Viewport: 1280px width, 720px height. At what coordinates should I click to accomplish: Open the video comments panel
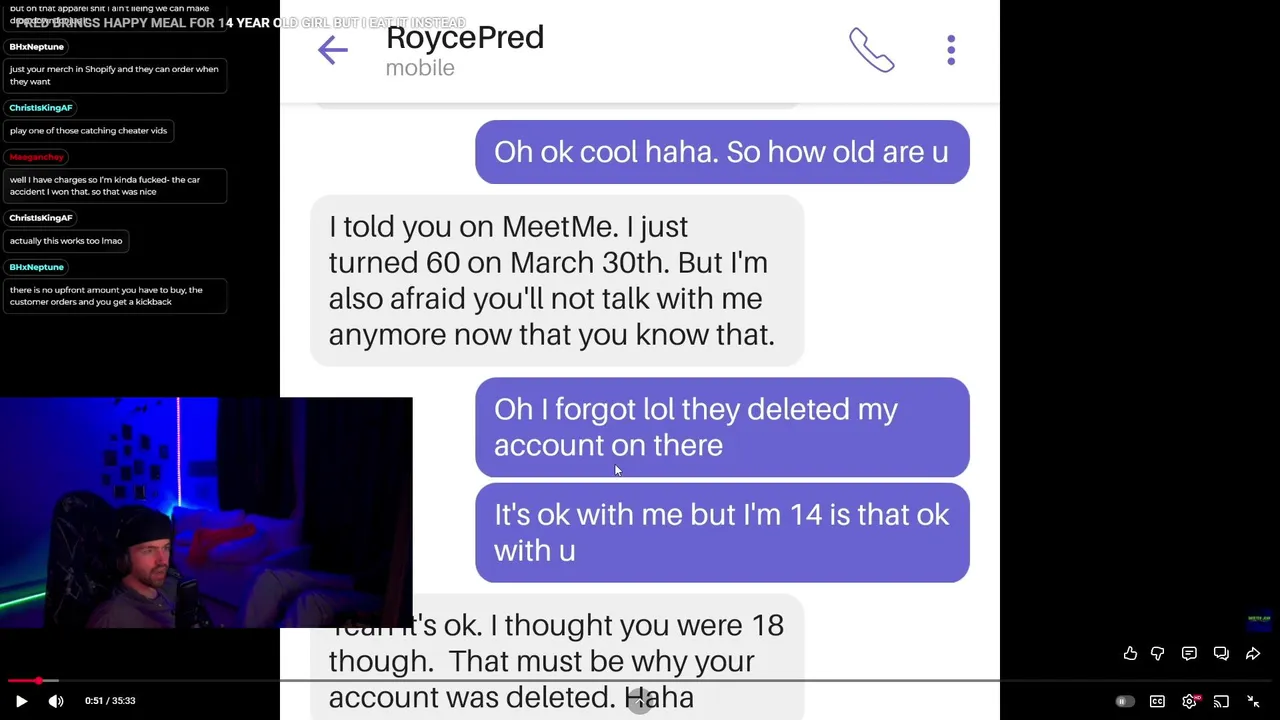[x=1189, y=653]
